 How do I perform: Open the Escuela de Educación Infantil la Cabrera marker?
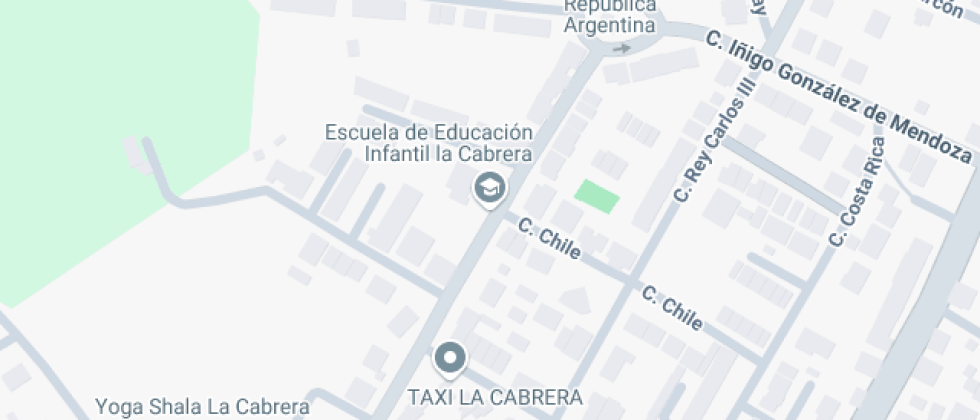489,187
